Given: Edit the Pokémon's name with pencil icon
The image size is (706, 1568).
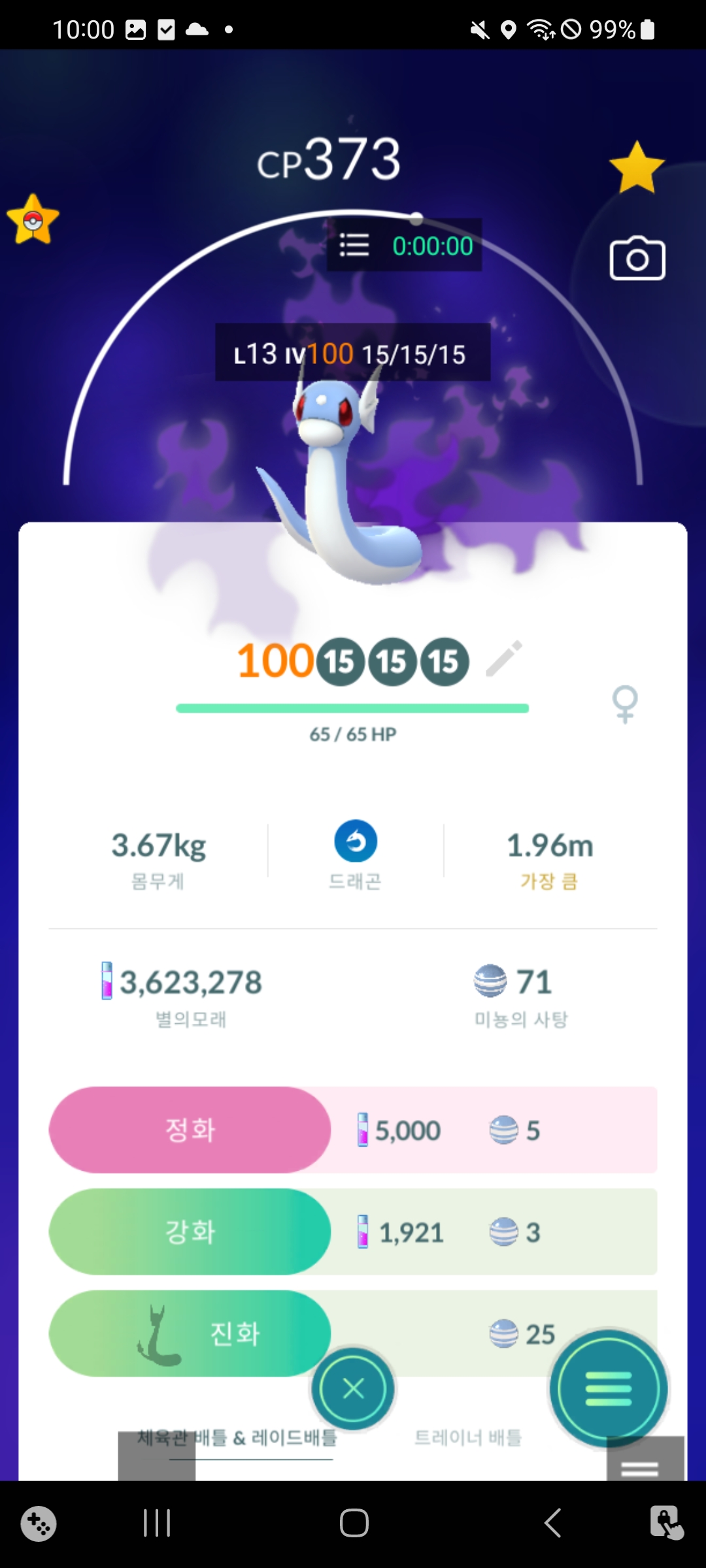Looking at the screenshot, I should [x=504, y=659].
